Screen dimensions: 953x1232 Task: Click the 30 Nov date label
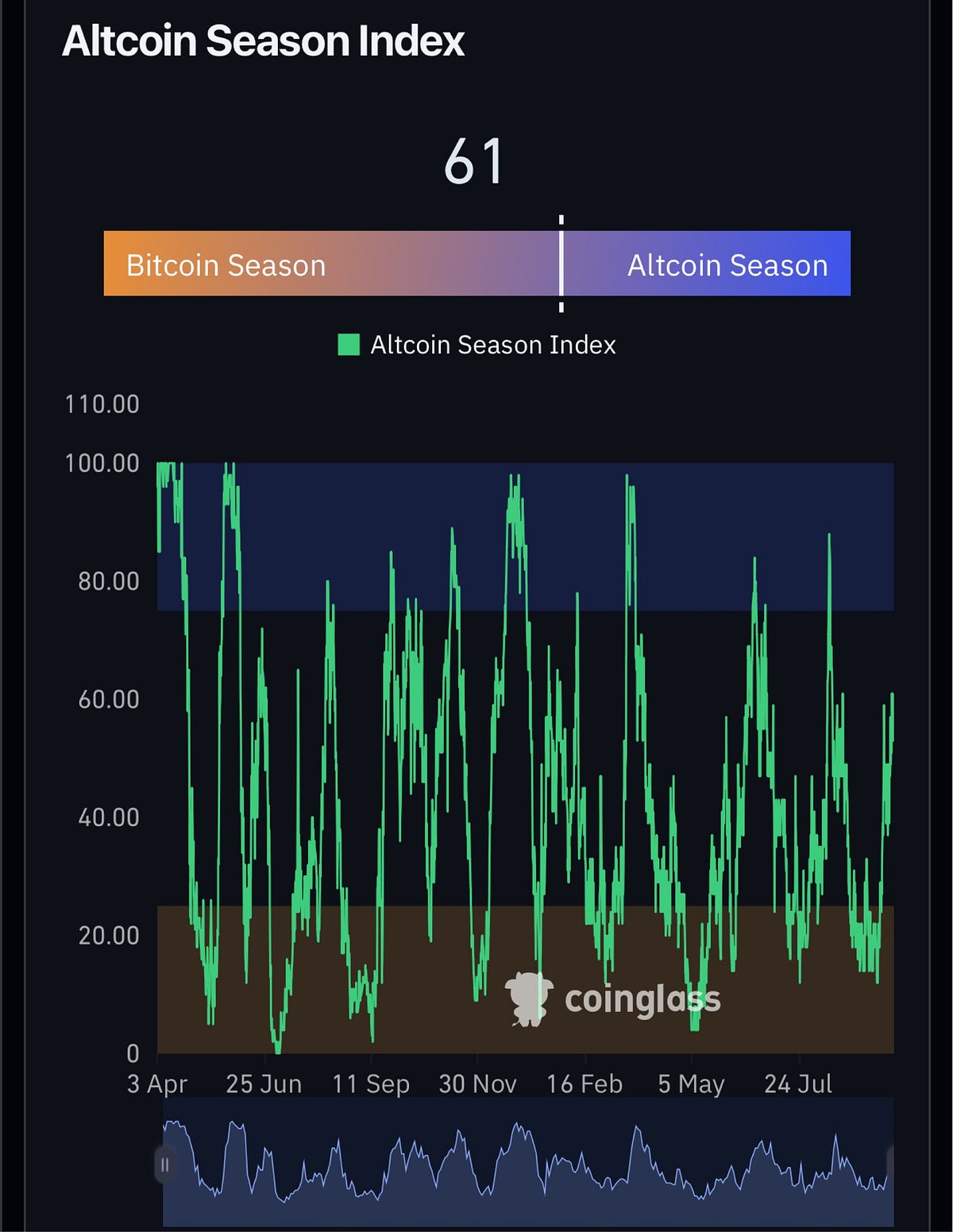tap(479, 1083)
